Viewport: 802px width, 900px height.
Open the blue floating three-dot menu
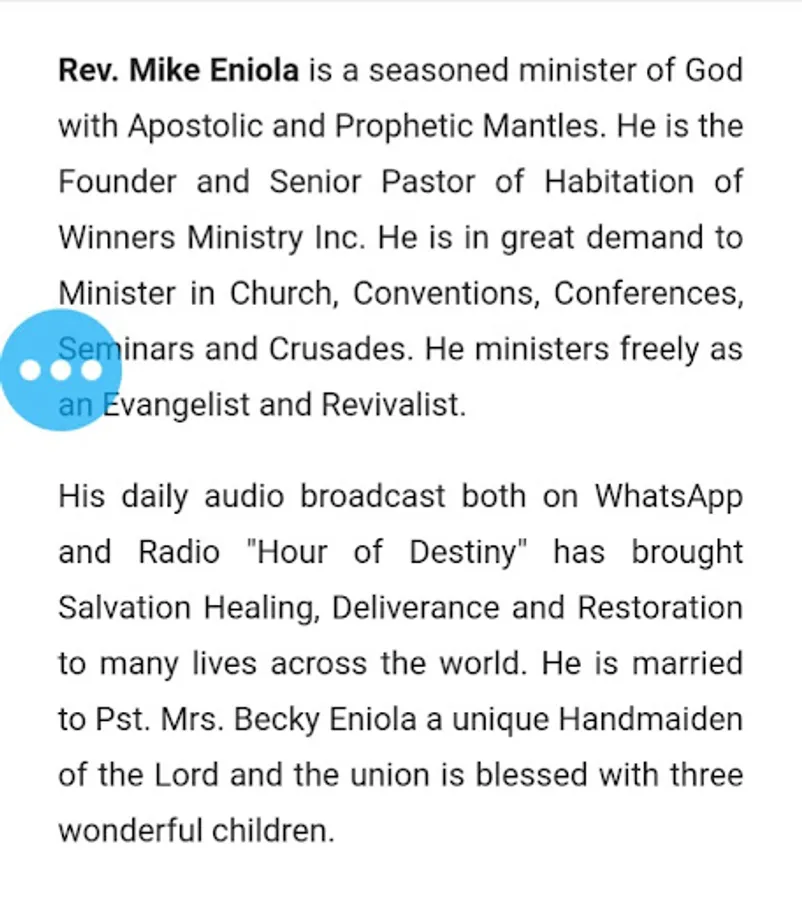coord(60,370)
